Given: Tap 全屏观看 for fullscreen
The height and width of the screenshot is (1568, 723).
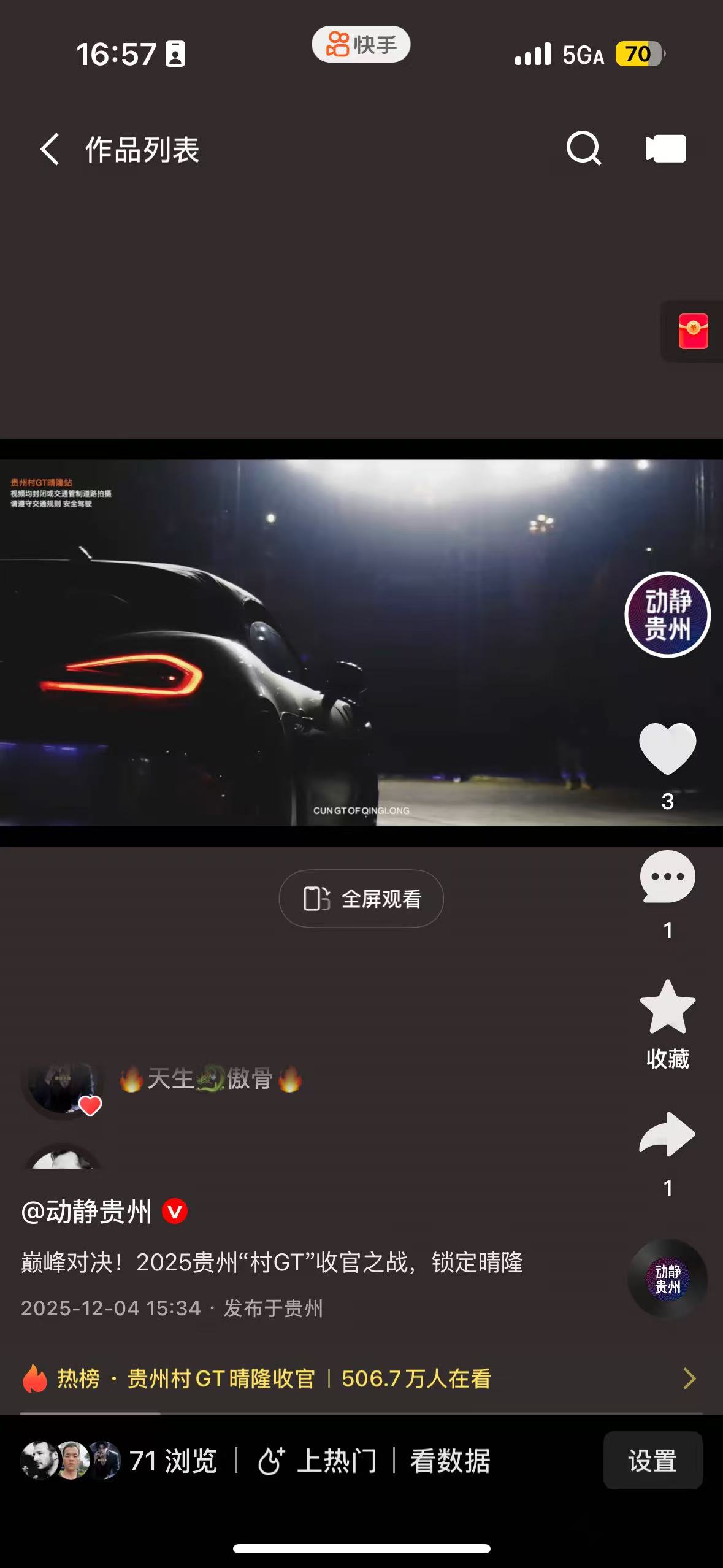Looking at the screenshot, I should (361, 899).
